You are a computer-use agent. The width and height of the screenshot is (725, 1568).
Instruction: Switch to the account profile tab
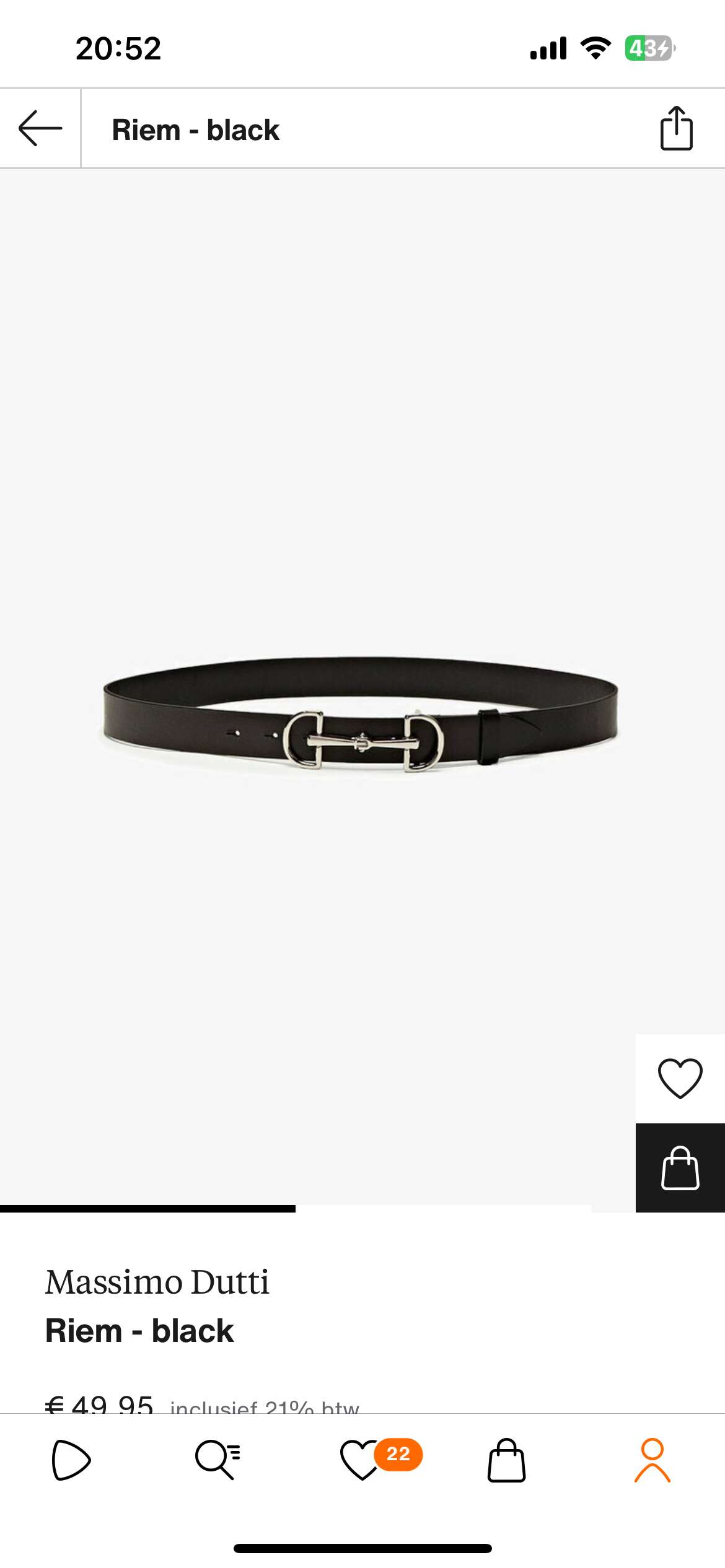coord(652,1460)
